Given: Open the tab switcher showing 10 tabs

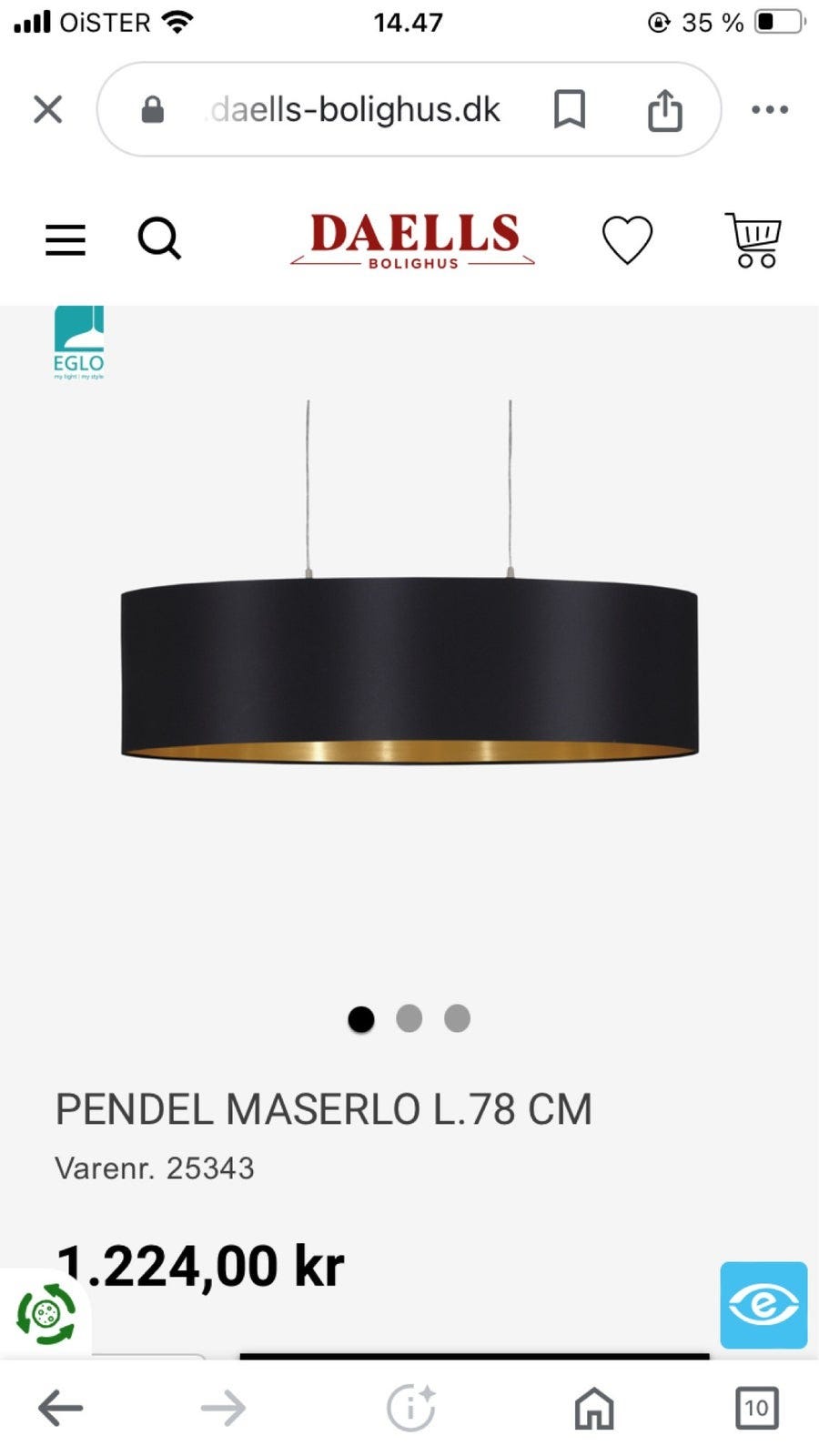Looking at the screenshot, I should (x=755, y=1409).
